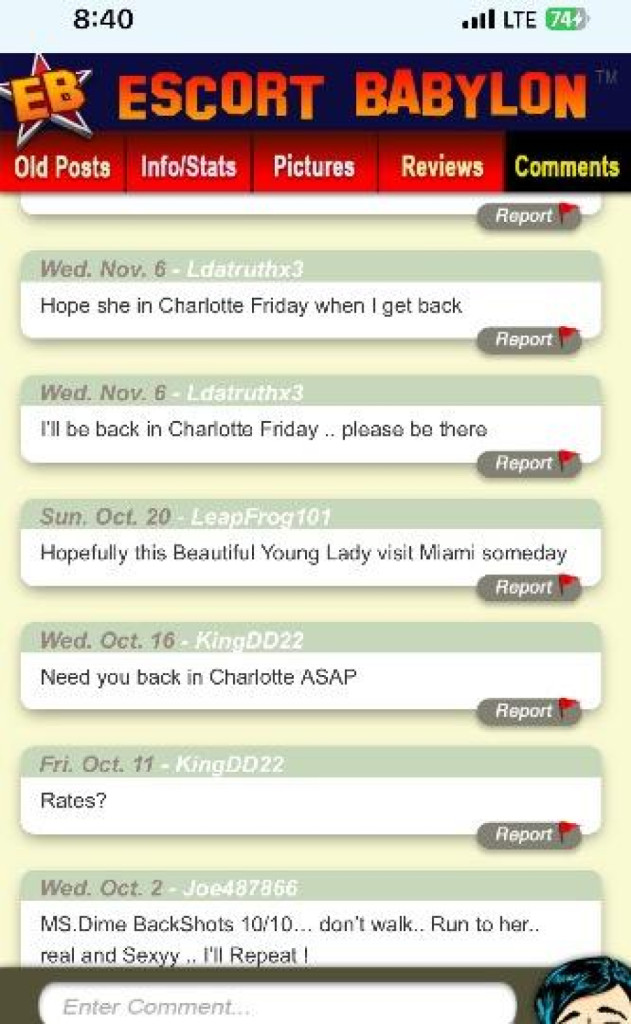Report the comment "Hope she in Charlotte Friday"
The image size is (631, 1024).
[x=528, y=340]
